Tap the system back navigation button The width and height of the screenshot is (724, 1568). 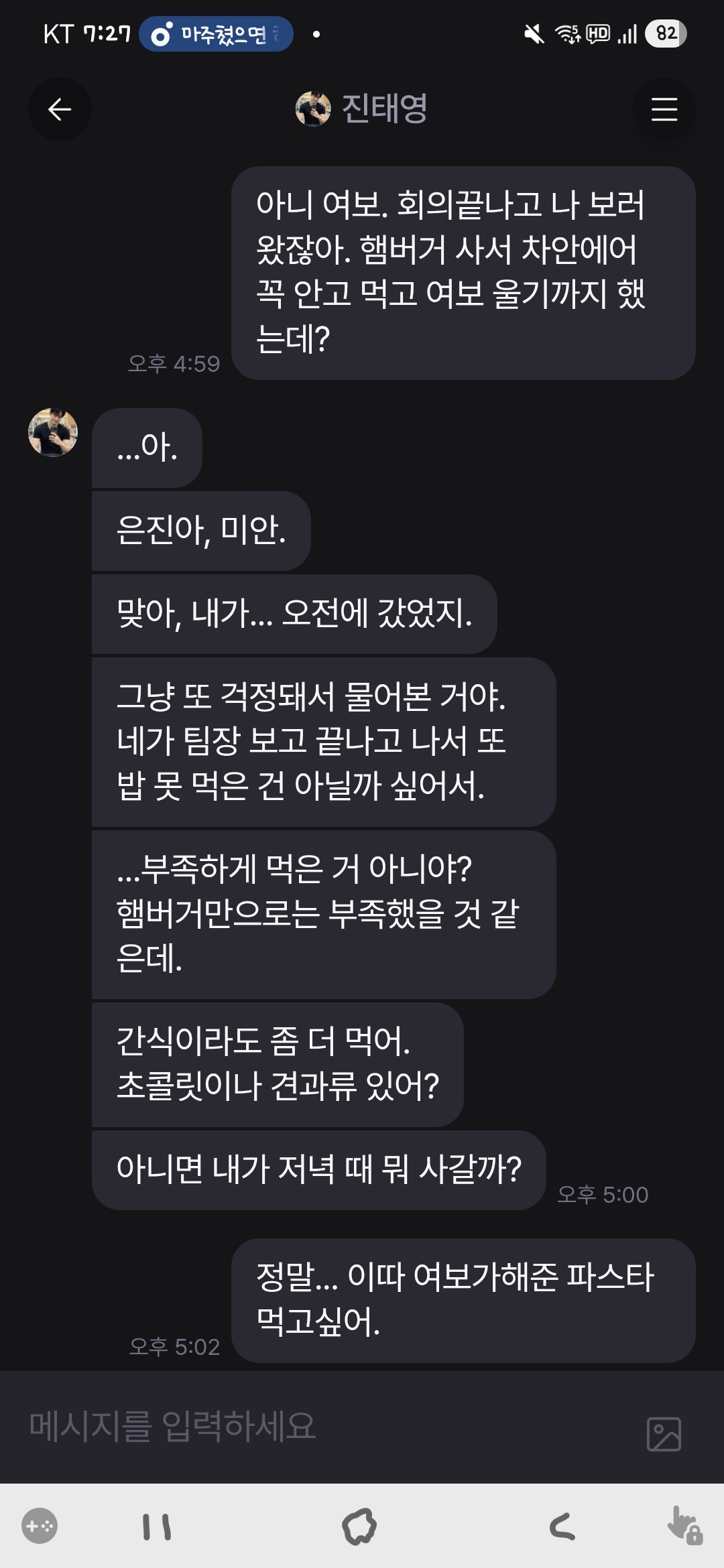(x=562, y=1527)
